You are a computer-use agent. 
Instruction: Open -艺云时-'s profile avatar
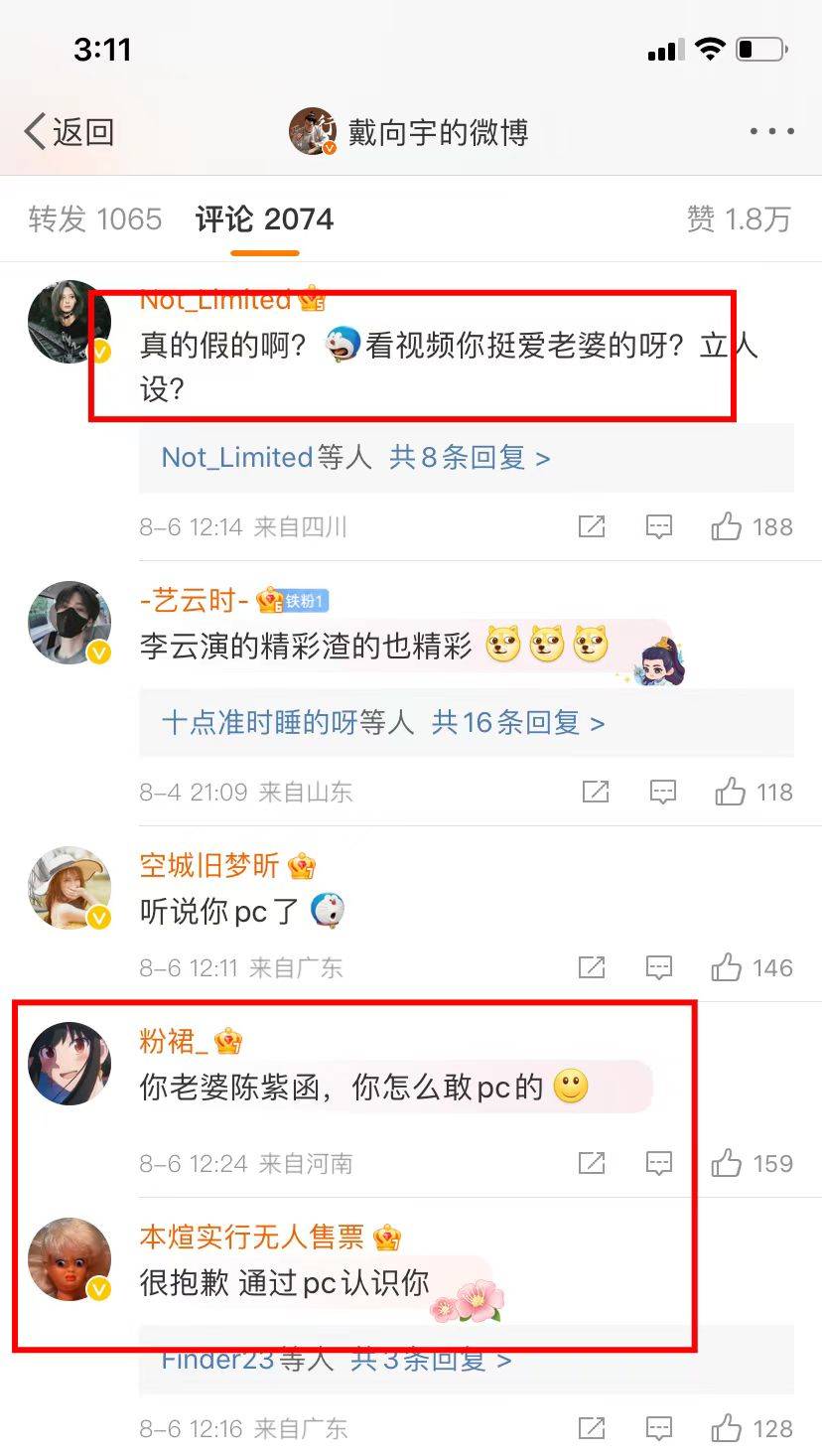pos(68,623)
